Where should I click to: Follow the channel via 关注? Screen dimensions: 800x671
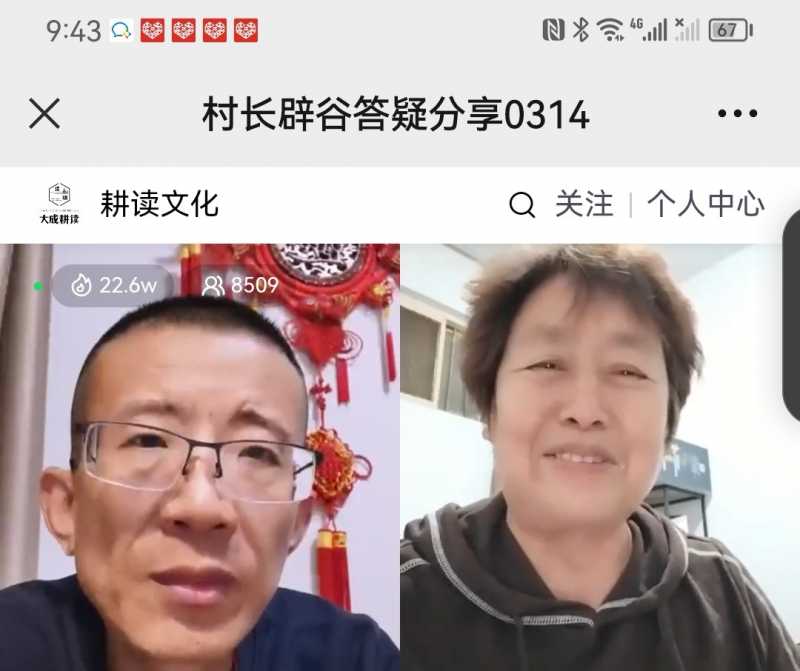point(584,204)
